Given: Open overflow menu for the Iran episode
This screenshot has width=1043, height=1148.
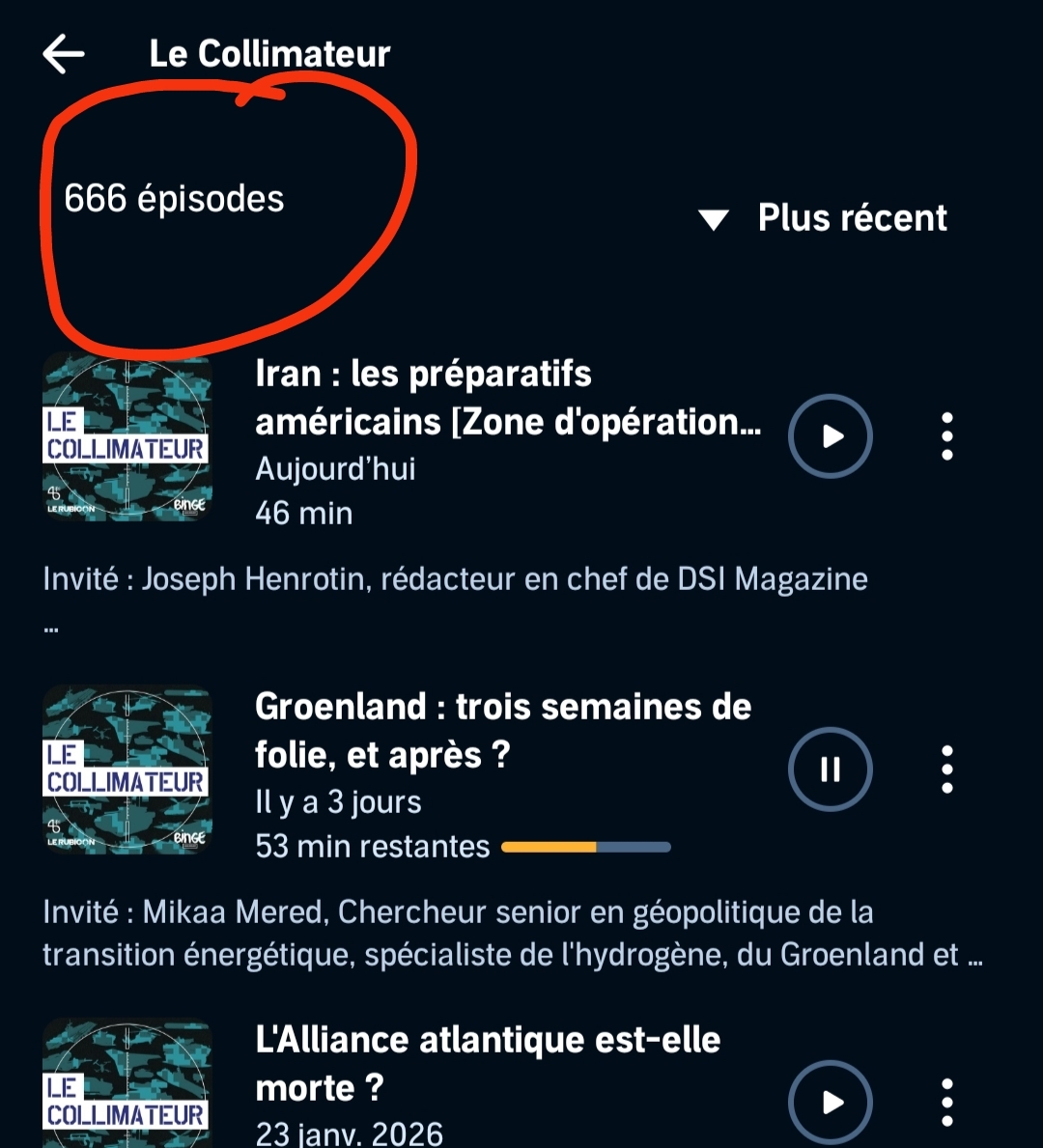Looking at the screenshot, I should (947, 436).
